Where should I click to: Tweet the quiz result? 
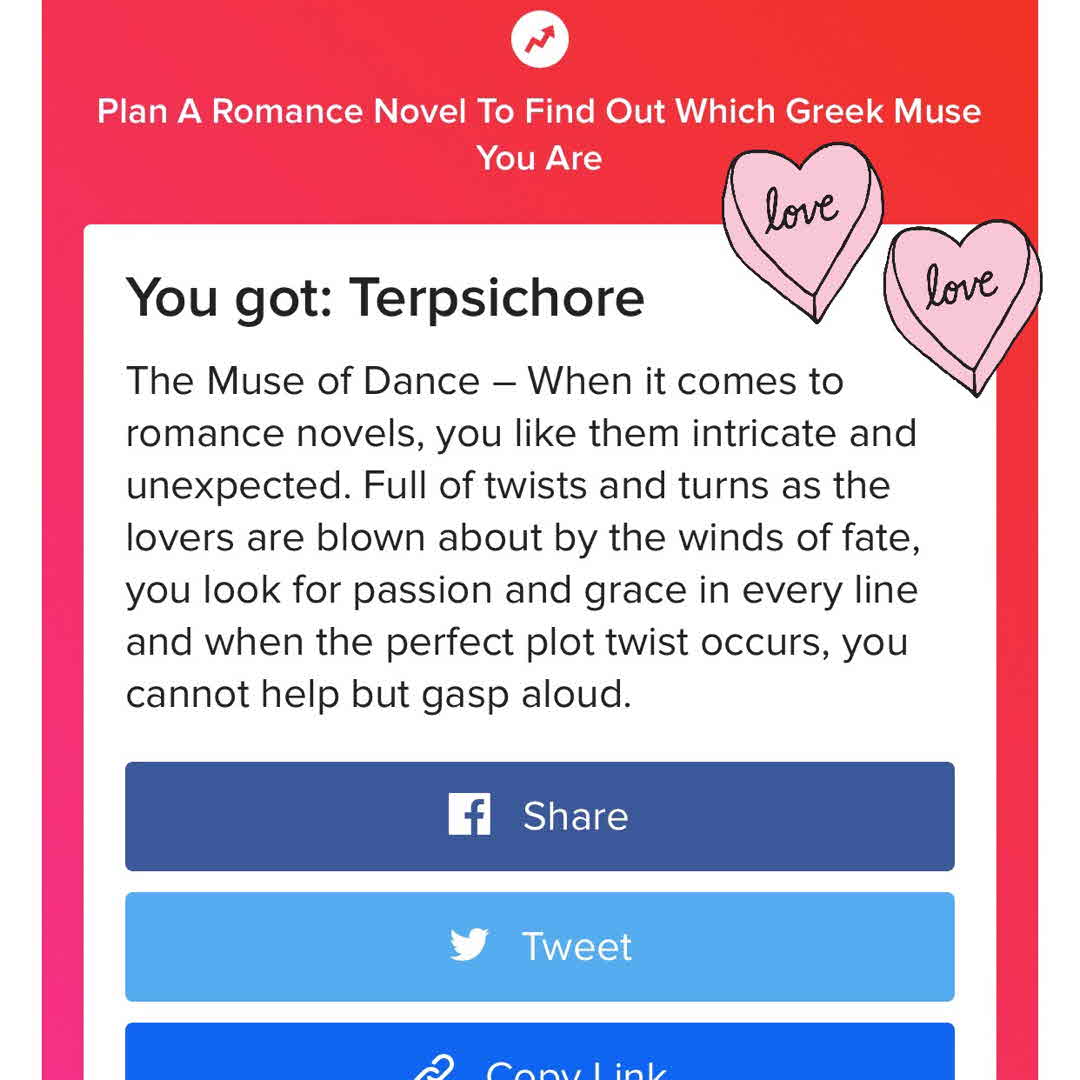(x=540, y=946)
